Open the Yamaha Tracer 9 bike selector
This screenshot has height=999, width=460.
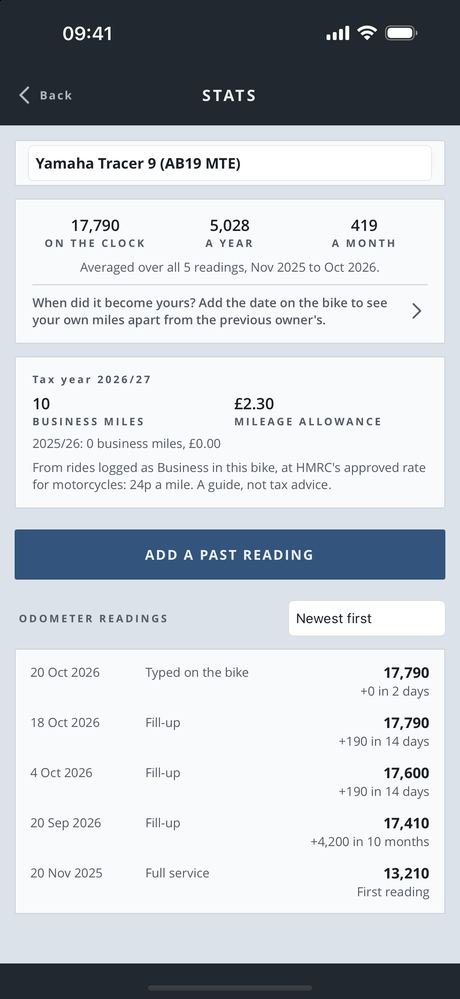(x=229, y=164)
